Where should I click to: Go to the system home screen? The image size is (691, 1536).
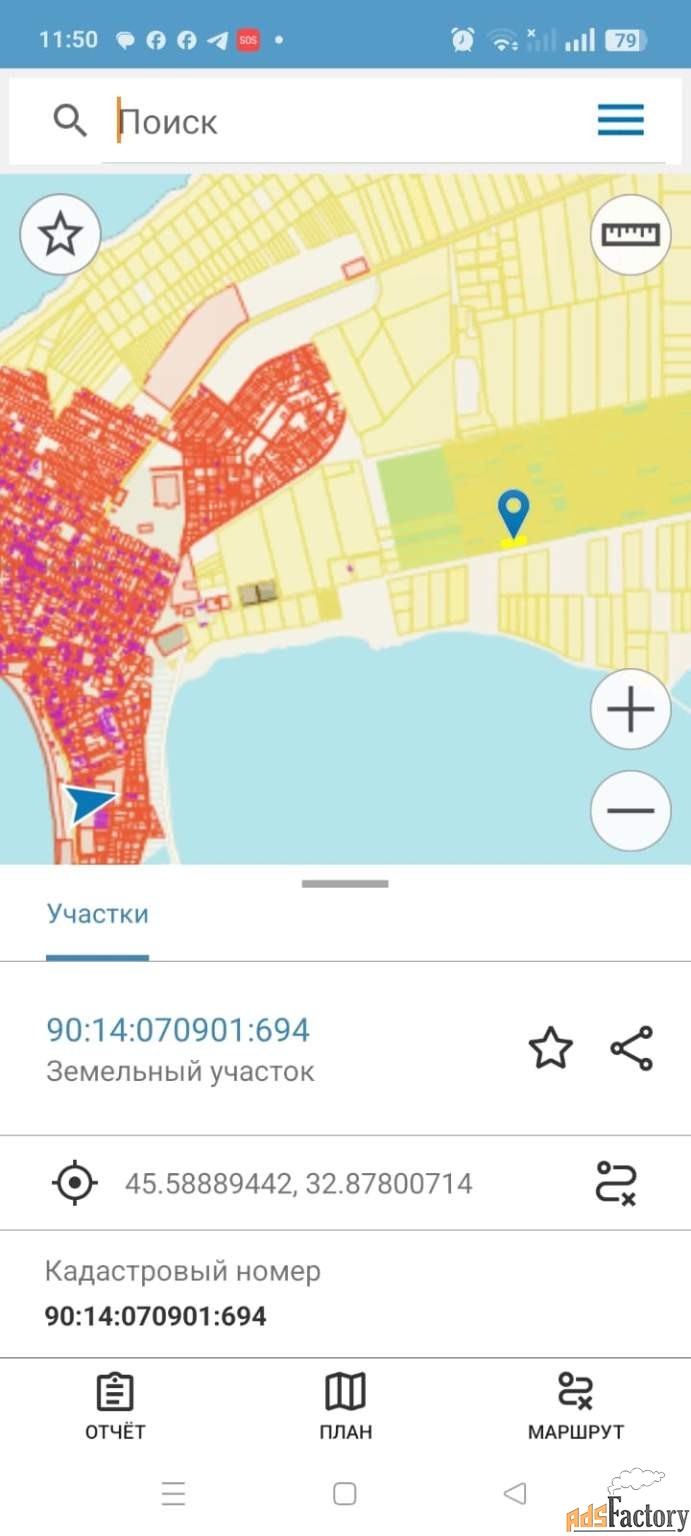(345, 1494)
